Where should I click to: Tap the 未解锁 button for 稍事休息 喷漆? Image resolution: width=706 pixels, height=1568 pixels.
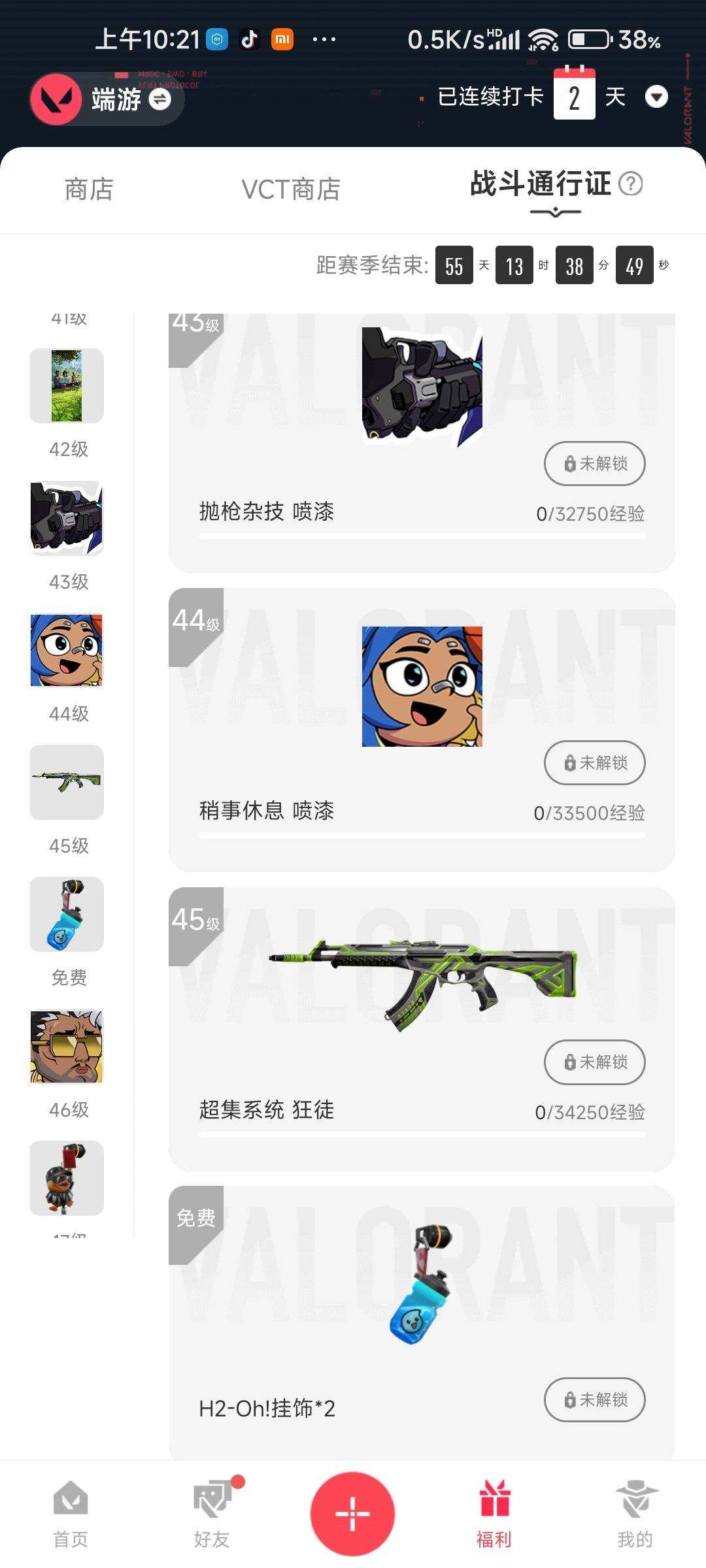594,762
